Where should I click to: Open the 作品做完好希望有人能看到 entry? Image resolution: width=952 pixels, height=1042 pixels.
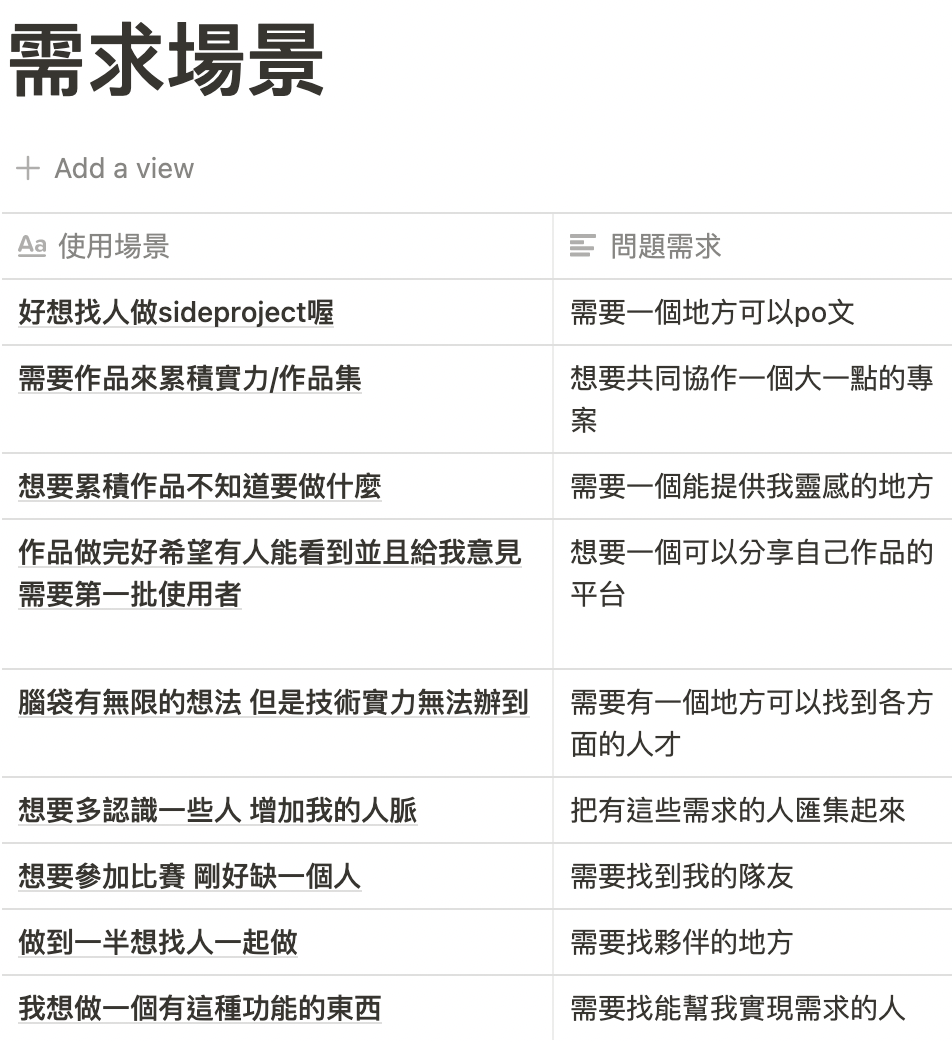point(270,552)
